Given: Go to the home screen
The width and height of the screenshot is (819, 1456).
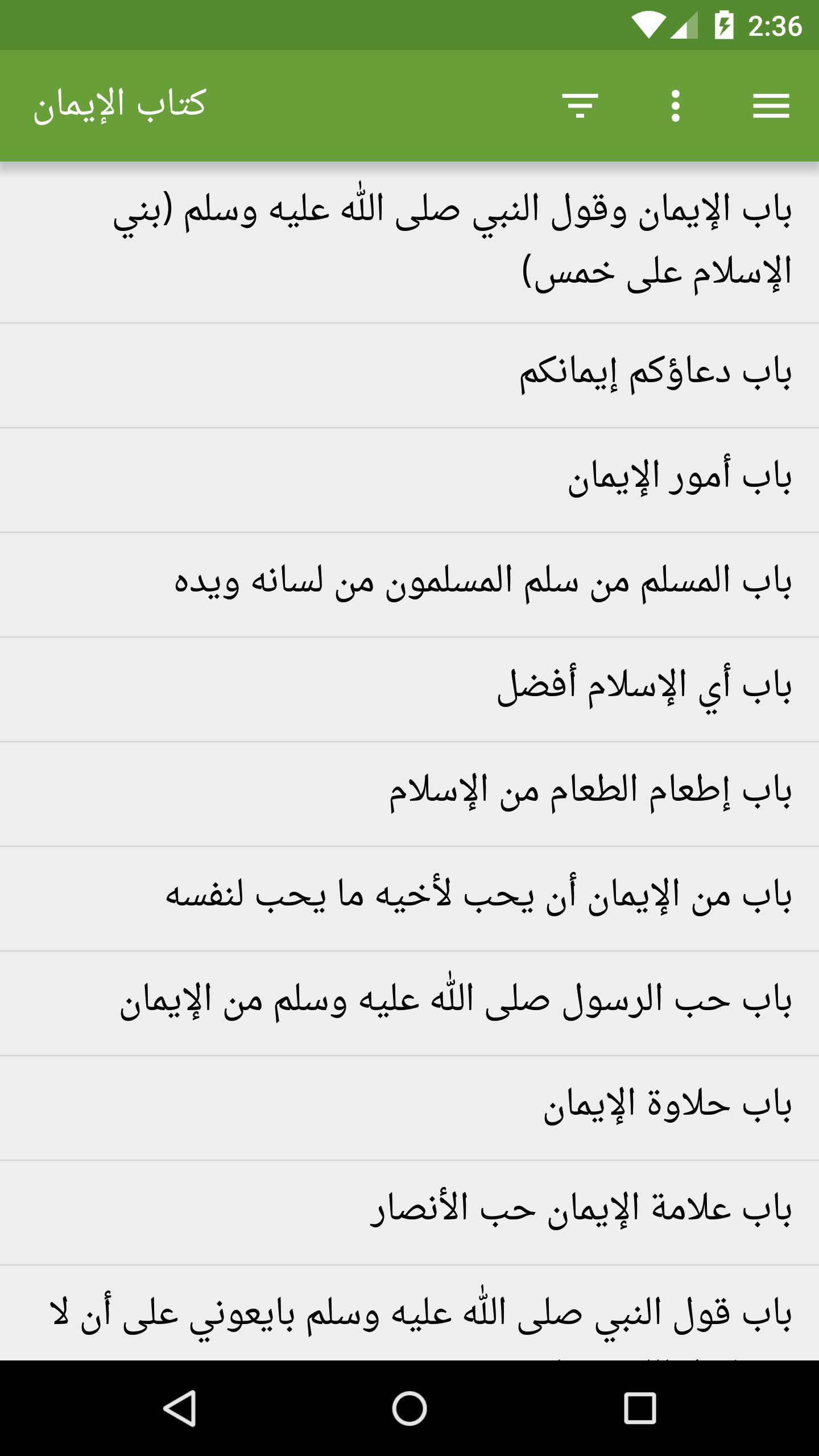Looking at the screenshot, I should [409, 1408].
